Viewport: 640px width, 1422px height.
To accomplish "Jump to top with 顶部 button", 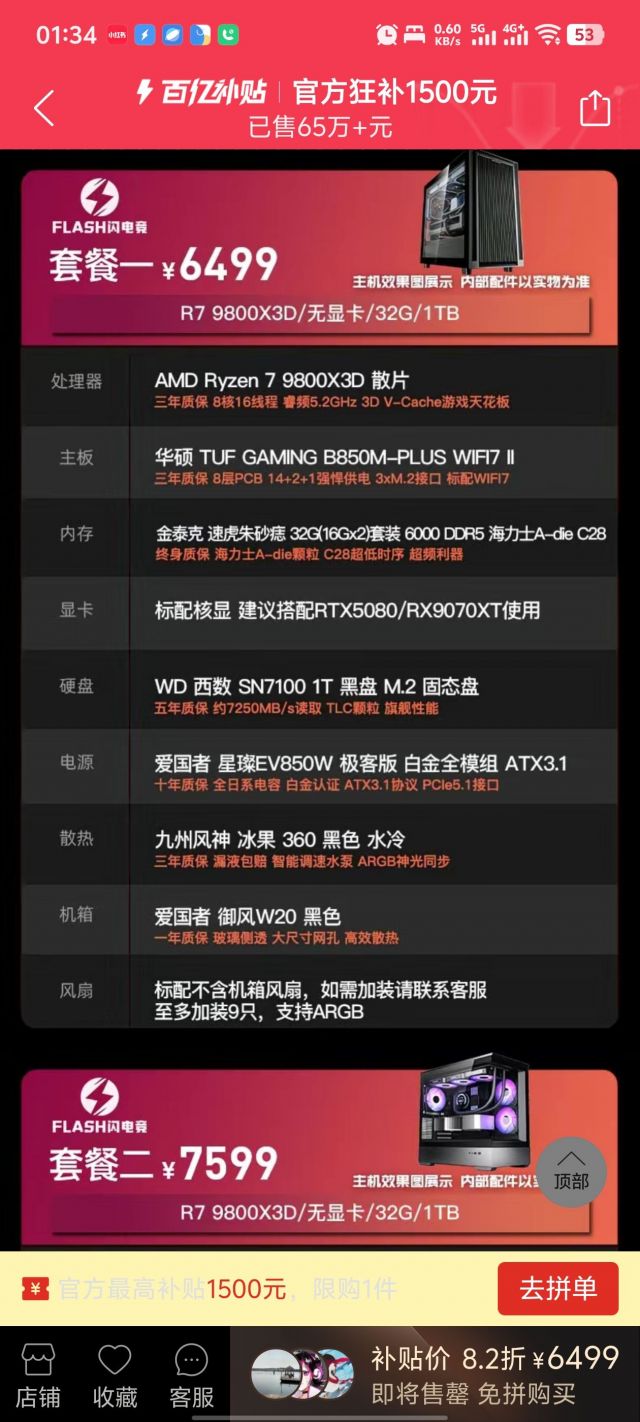I will click(x=571, y=1171).
